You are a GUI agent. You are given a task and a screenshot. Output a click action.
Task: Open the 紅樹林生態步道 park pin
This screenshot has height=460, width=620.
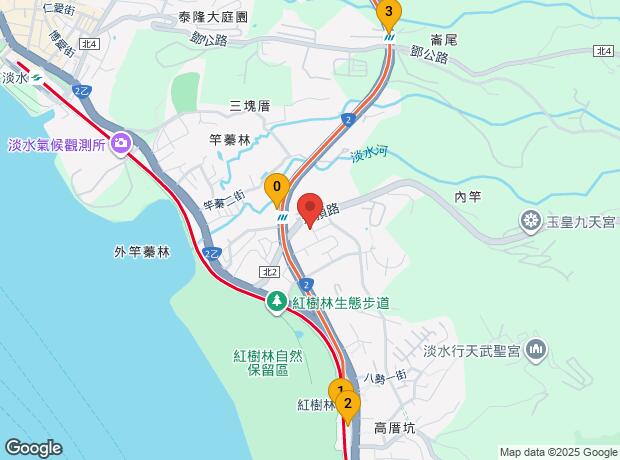pos(277,303)
